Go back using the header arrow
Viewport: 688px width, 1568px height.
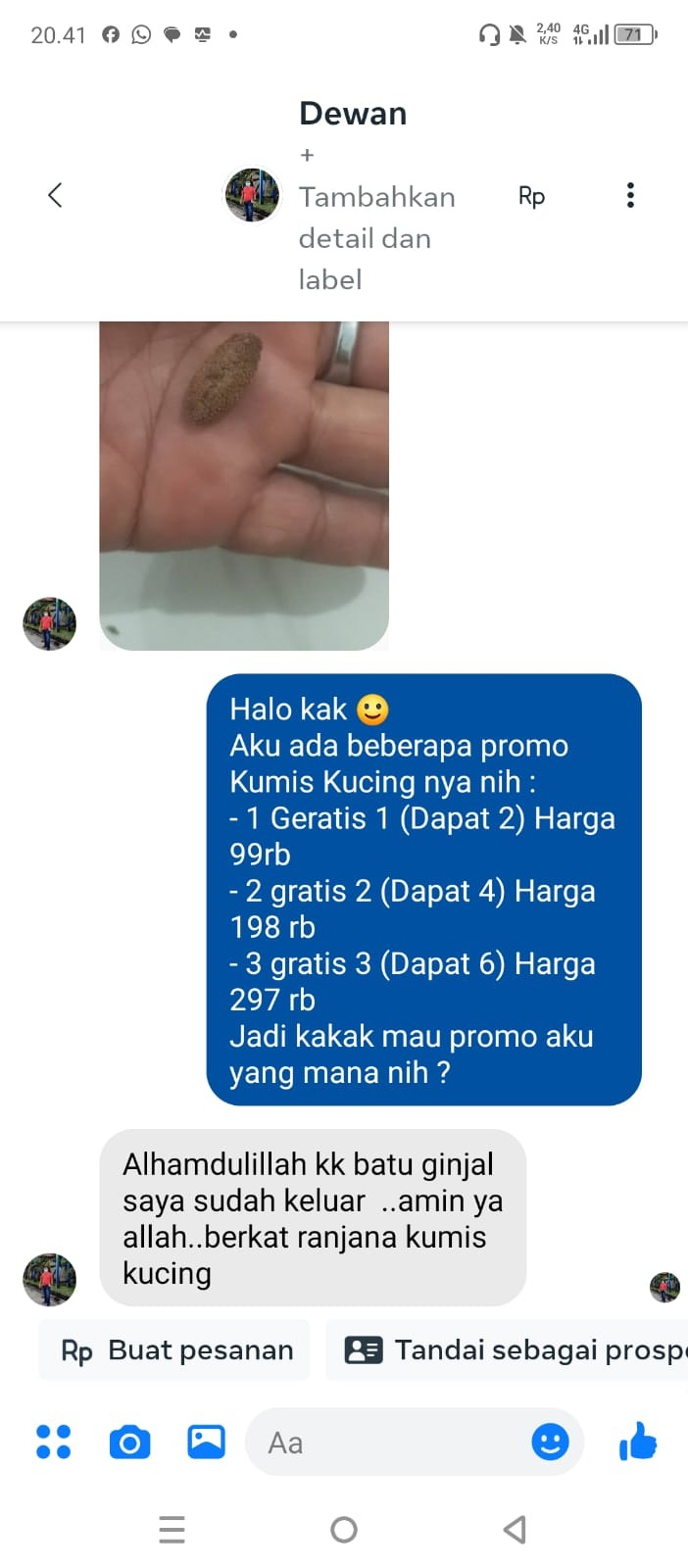coord(55,195)
